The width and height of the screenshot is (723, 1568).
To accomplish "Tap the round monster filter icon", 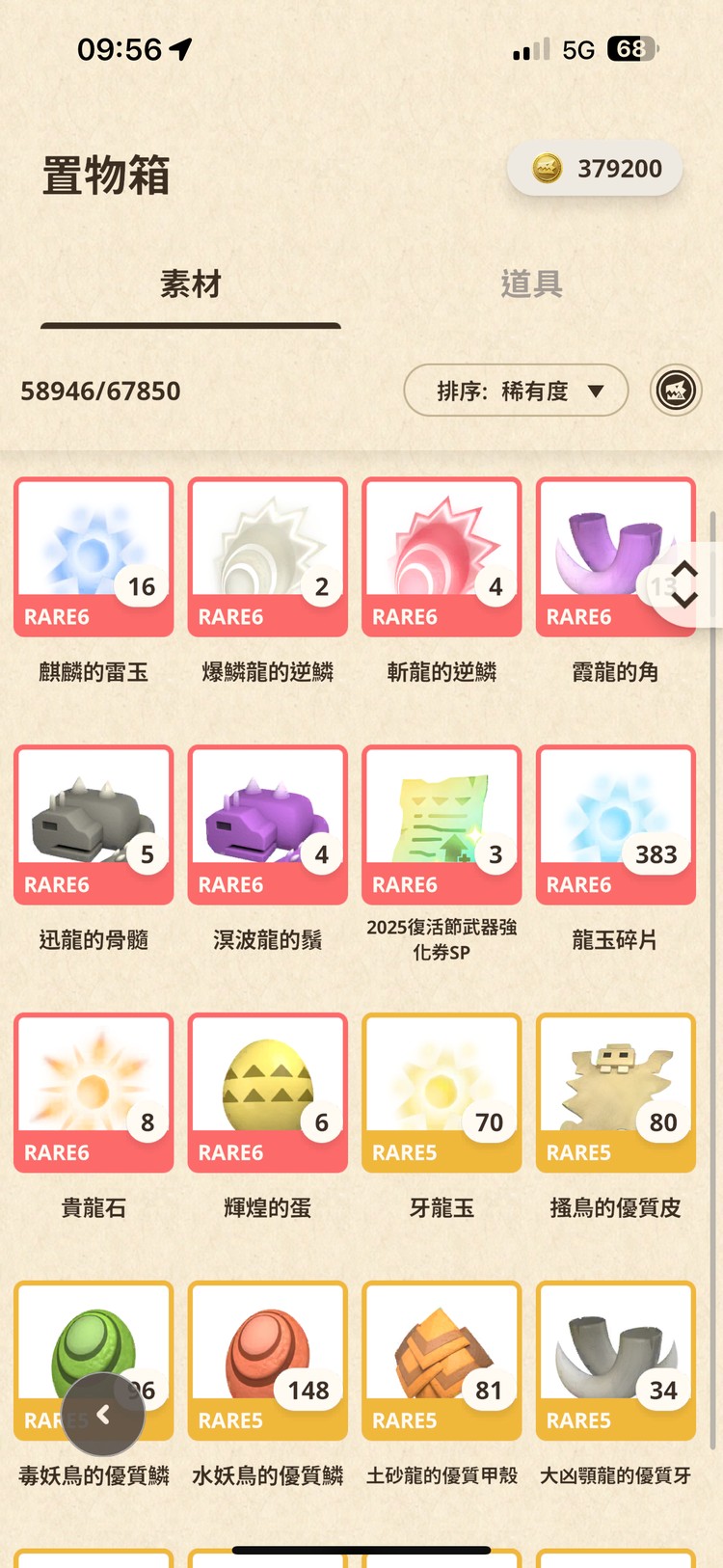I will coord(676,391).
